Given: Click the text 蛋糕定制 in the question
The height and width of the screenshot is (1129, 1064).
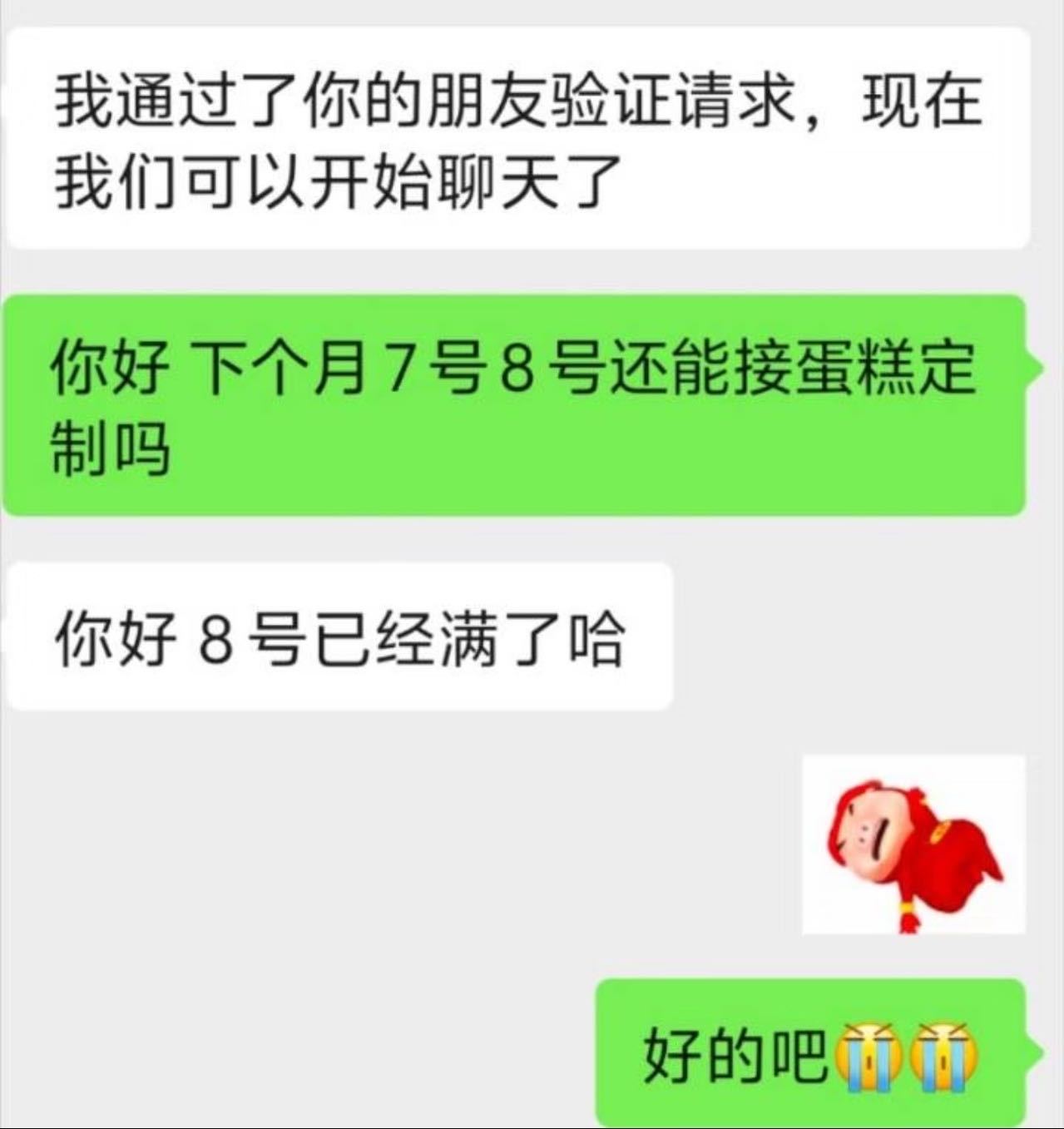Looking at the screenshot, I should point(873,370).
